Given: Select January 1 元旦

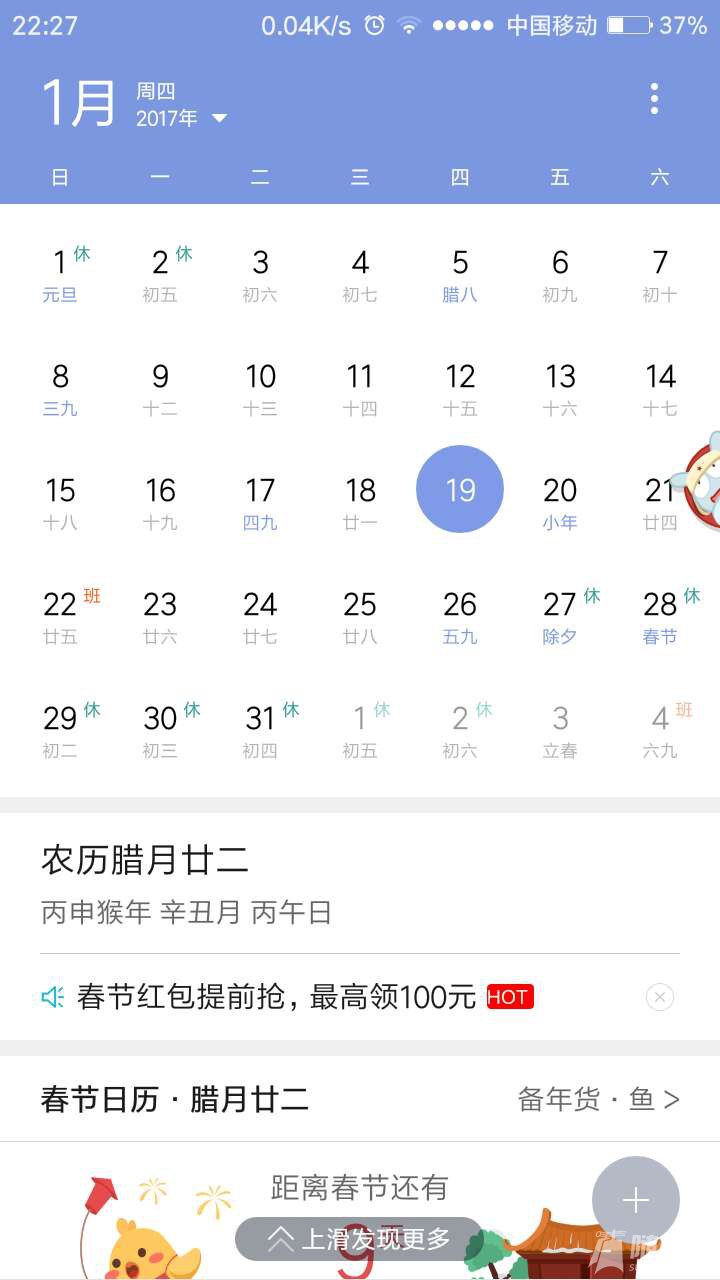Looking at the screenshot, I should coord(60,274).
